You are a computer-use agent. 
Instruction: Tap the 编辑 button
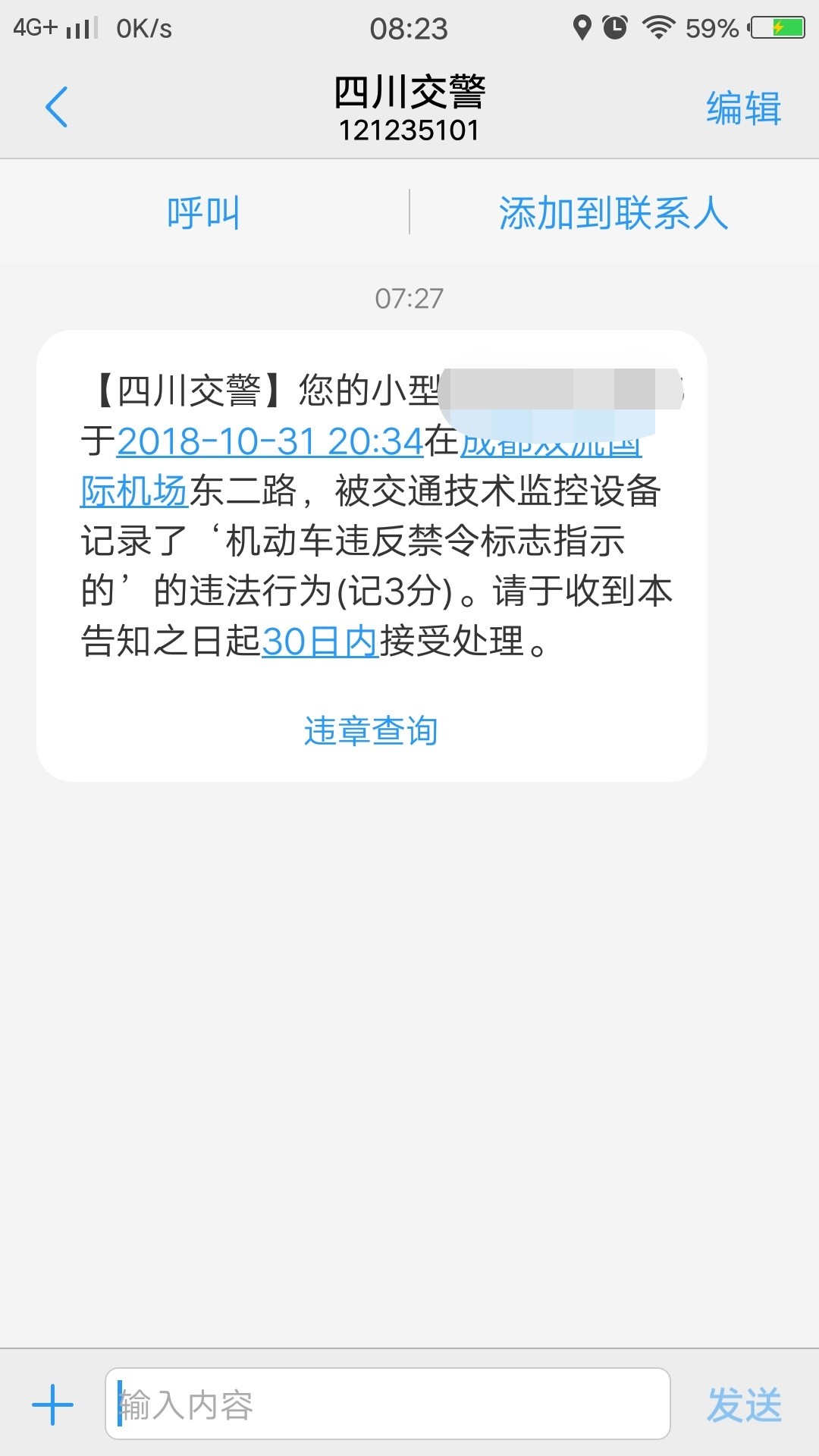(x=743, y=108)
